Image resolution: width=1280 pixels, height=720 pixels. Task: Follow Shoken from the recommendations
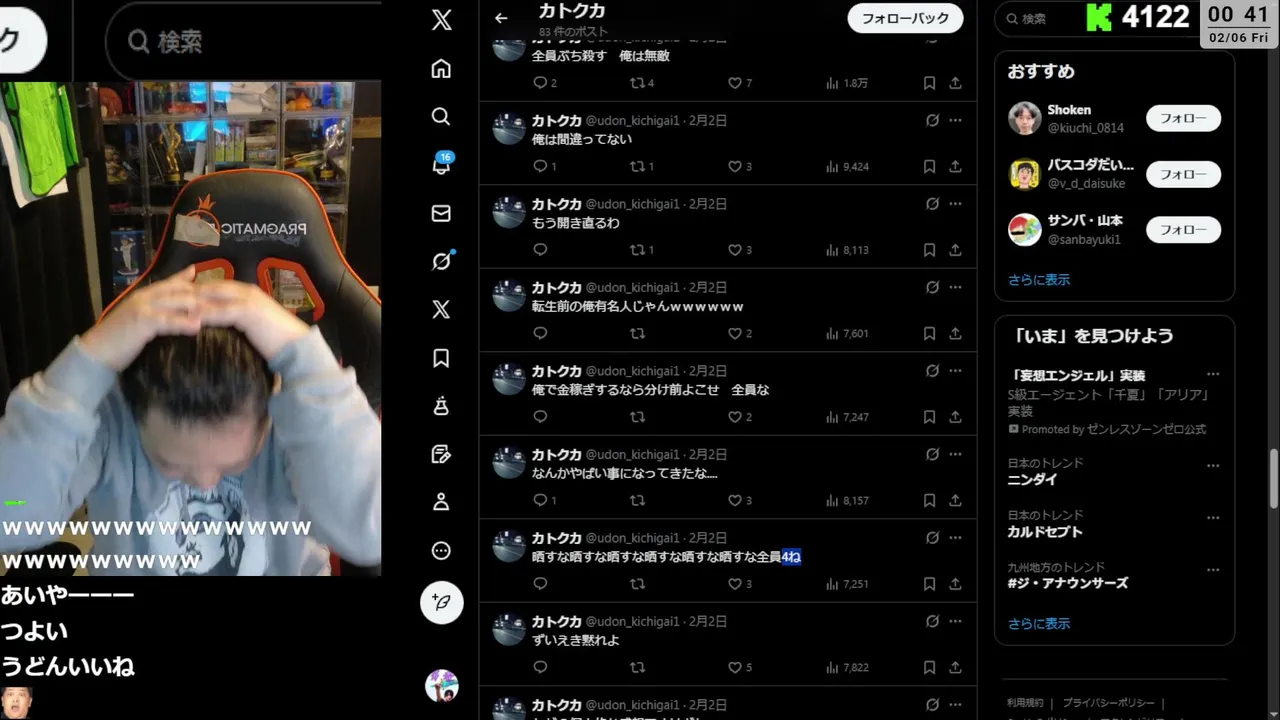1183,118
